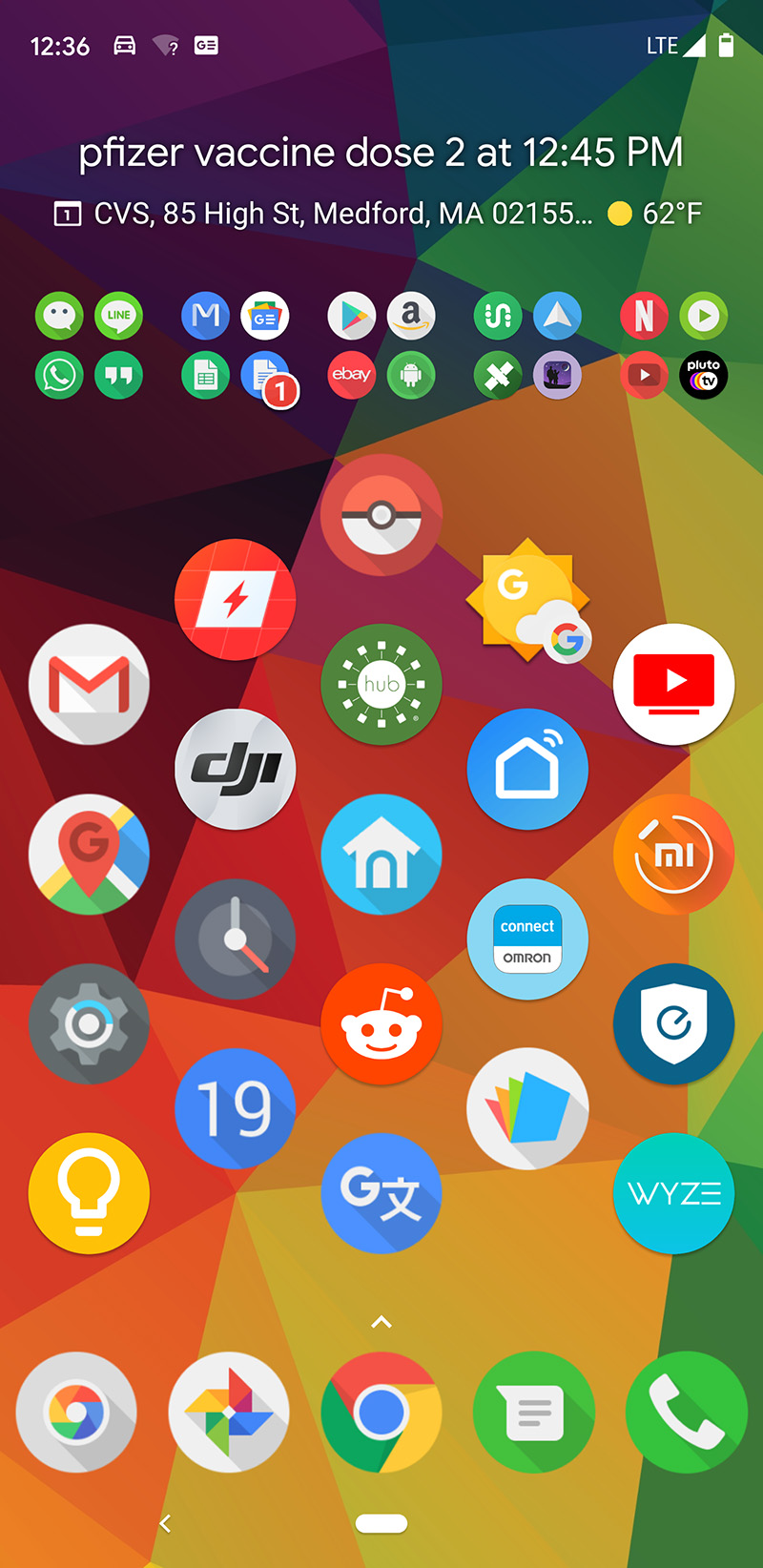This screenshot has height=1568, width=763.
Task: Expand the app drawer arrow
Action: [x=381, y=1322]
